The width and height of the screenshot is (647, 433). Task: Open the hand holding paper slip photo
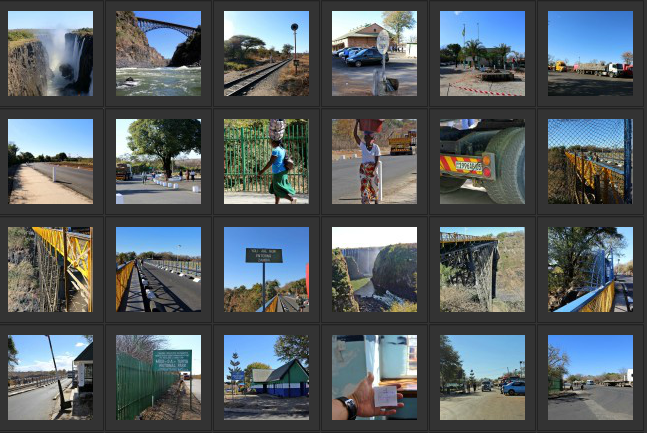[x=374, y=377]
